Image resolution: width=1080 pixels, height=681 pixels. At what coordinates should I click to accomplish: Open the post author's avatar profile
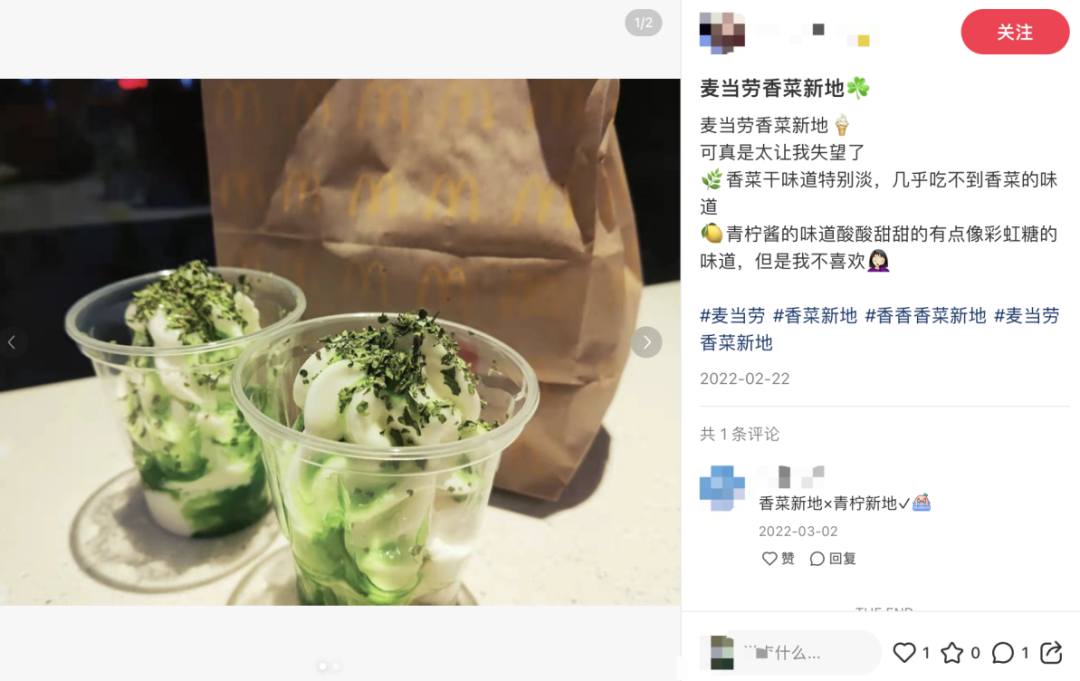tap(722, 32)
